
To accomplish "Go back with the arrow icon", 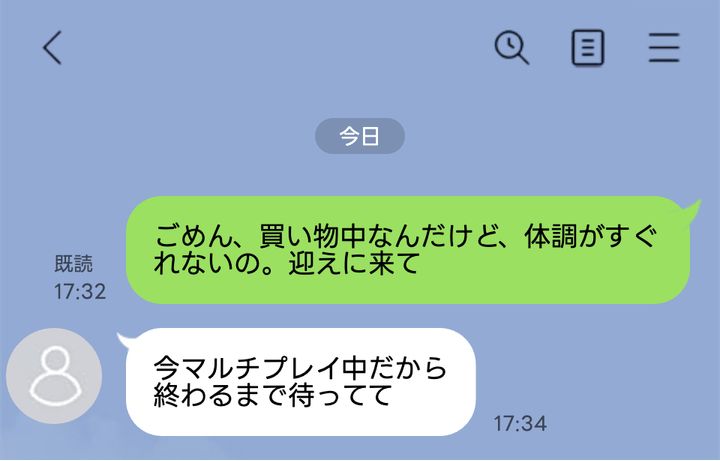I will click(52, 47).
